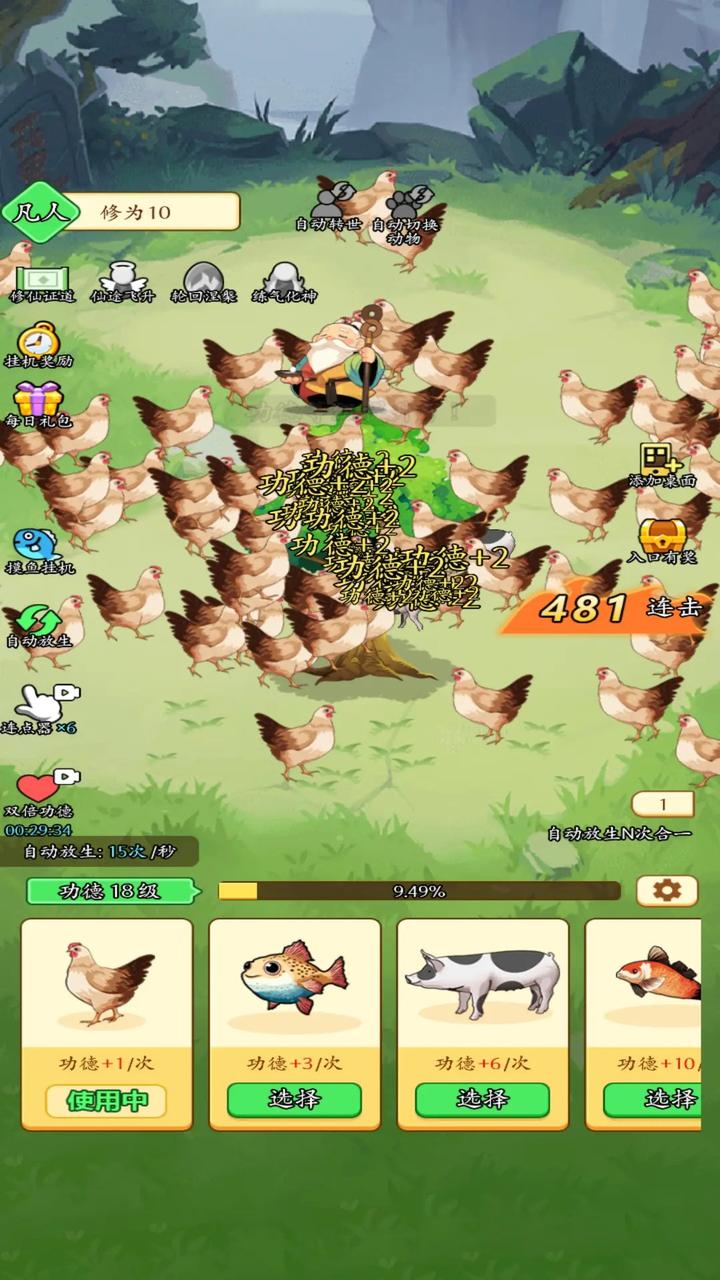Select the pig 功德+6 选择 button
Image resolution: width=720 pixels, height=1280 pixels.
coord(482,1099)
